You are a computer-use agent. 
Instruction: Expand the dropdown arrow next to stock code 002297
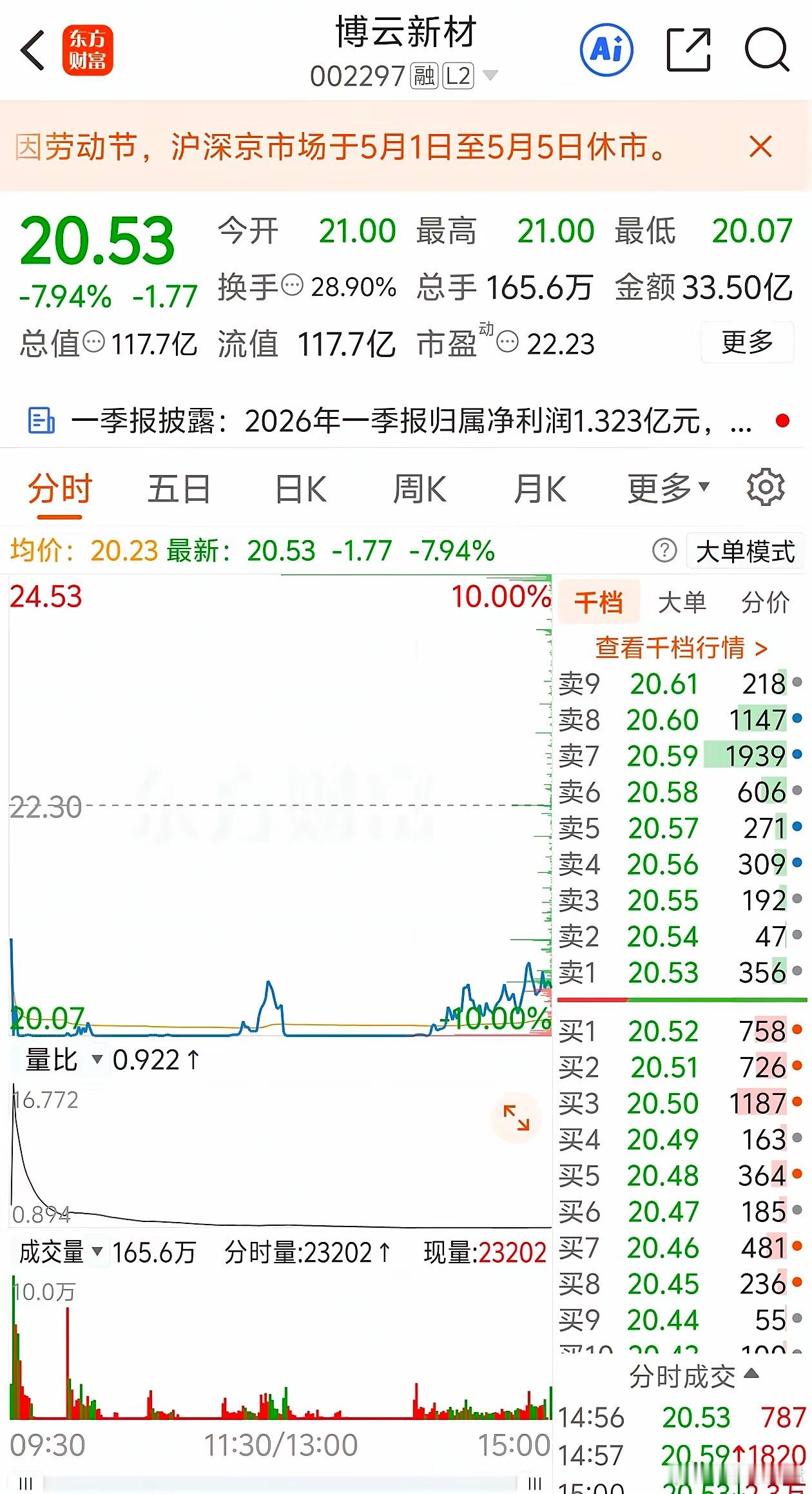point(490,76)
